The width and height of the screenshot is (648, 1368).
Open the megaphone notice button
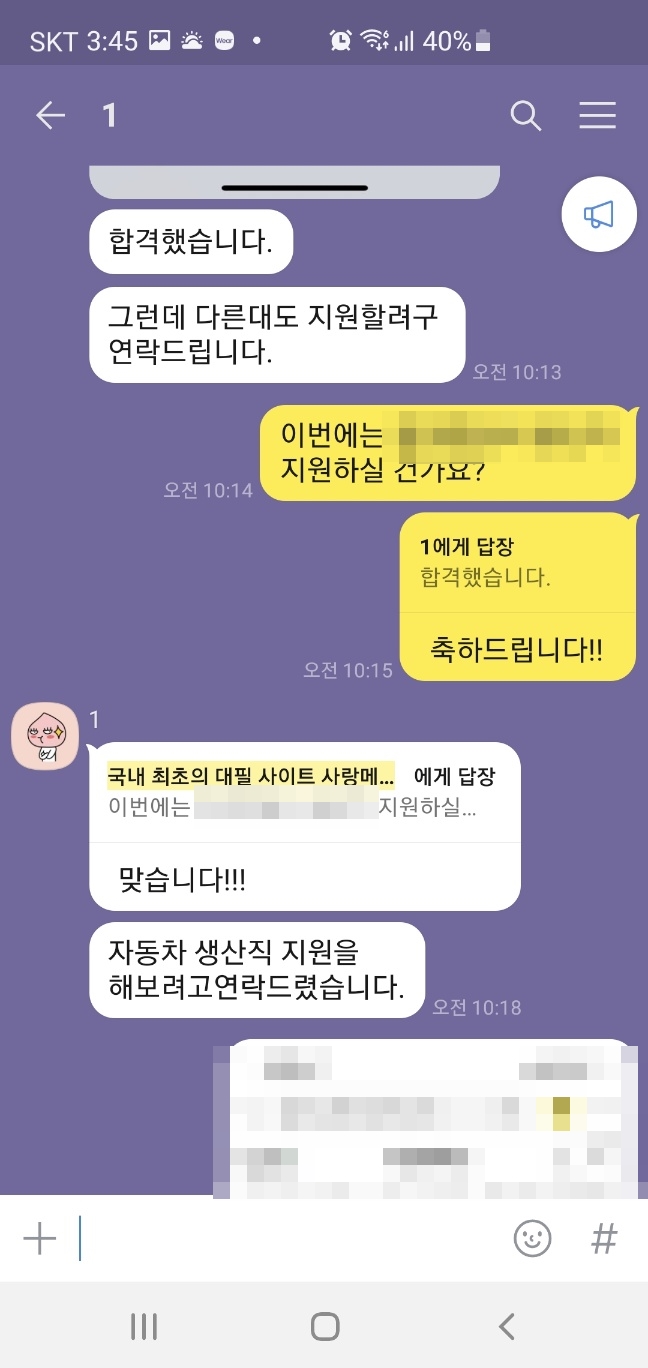coord(599,214)
